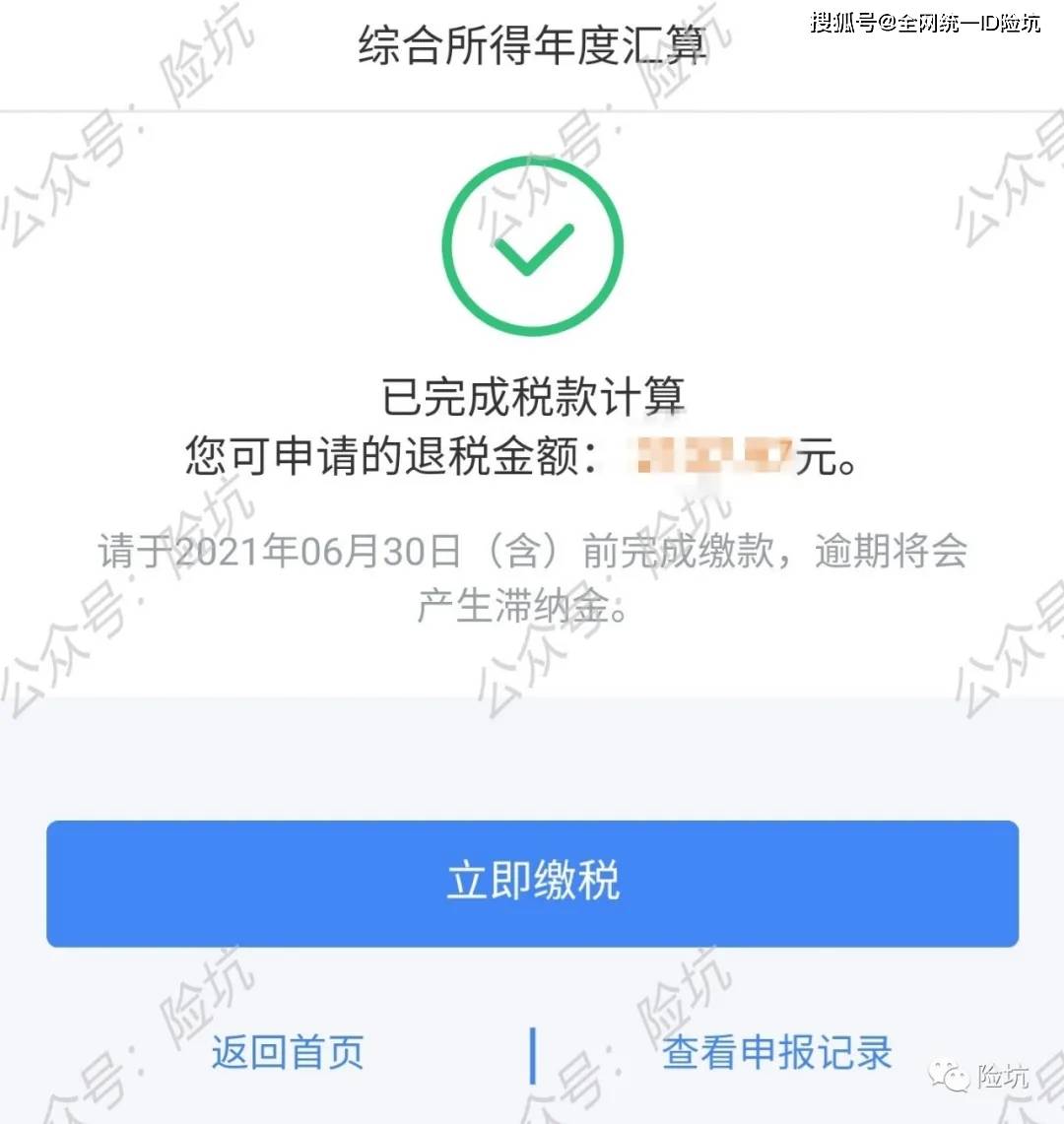The height and width of the screenshot is (1124, 1064).
Task: Go back via 返回首页
Action: [x=288, y=1052]
